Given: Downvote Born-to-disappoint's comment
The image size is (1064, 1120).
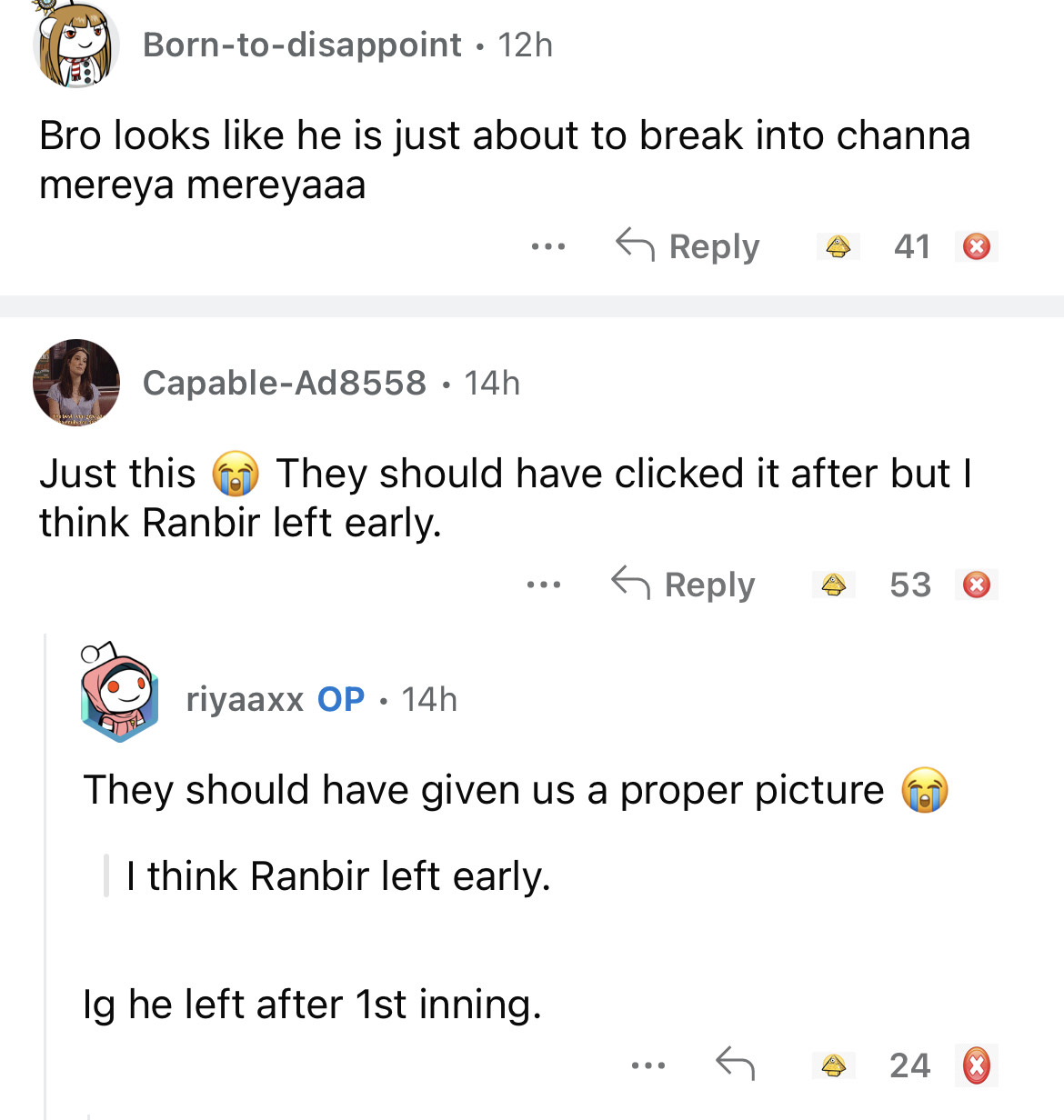Looking at the screenshot, I should click(x=977, y=246).
